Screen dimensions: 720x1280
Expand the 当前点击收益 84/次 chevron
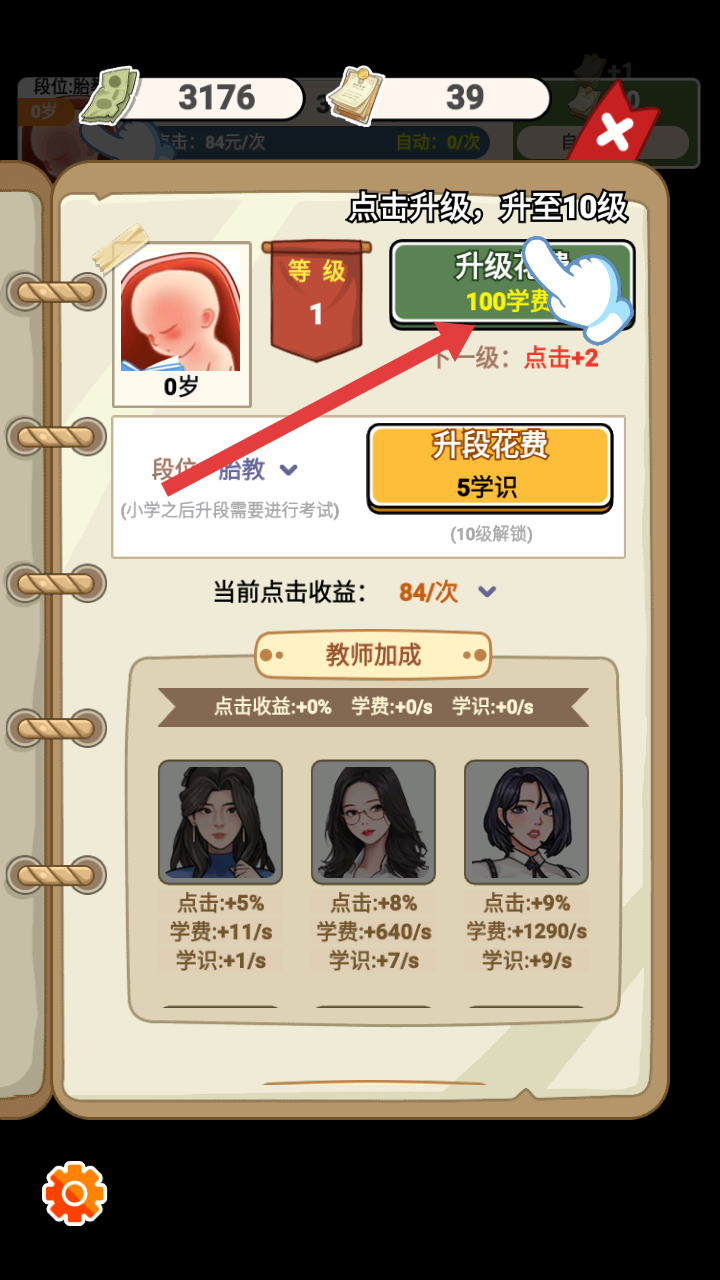[487, 592]
